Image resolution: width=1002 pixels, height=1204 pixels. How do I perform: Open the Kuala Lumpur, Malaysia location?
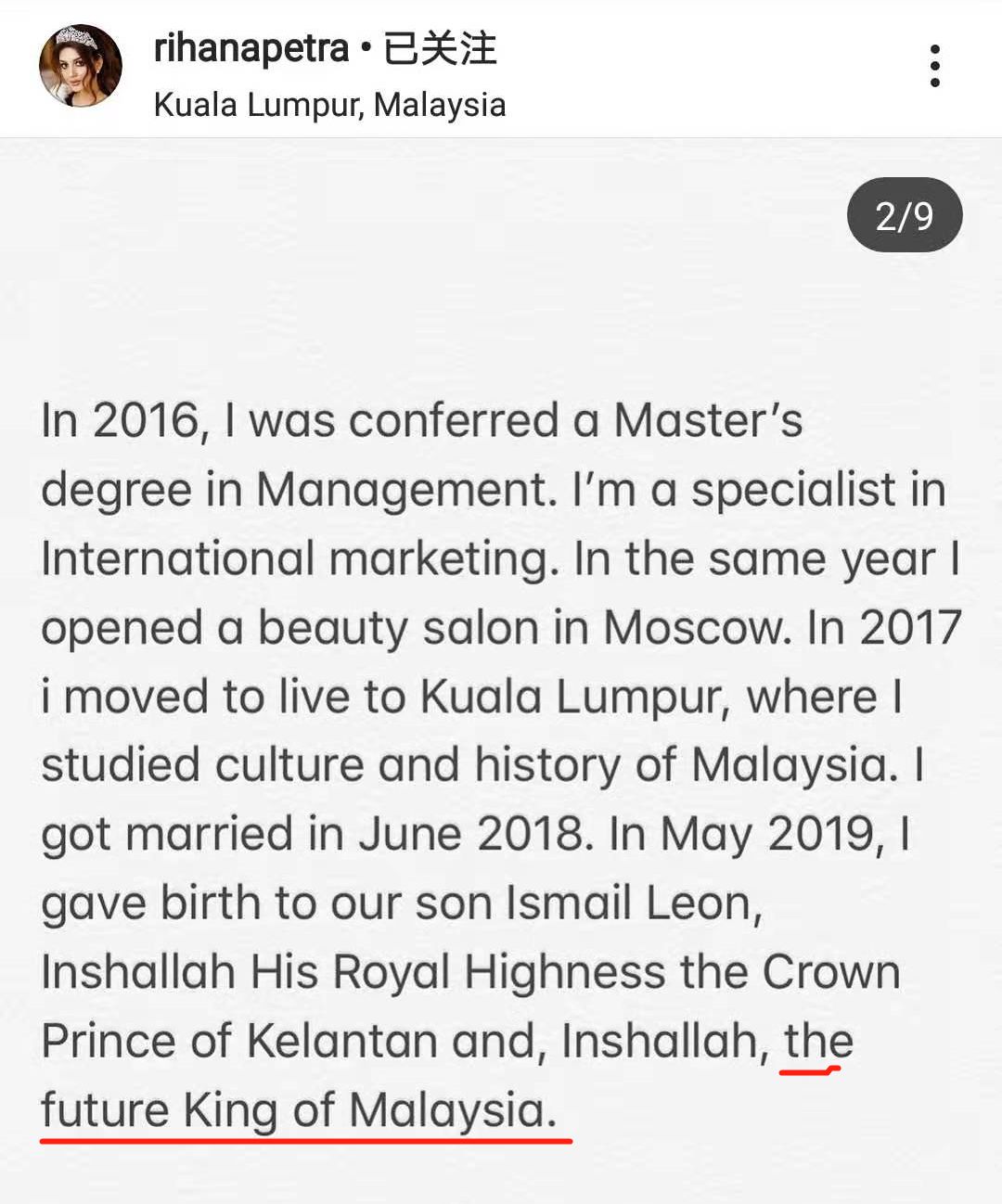pyautogui.click(x=329, y=105)
